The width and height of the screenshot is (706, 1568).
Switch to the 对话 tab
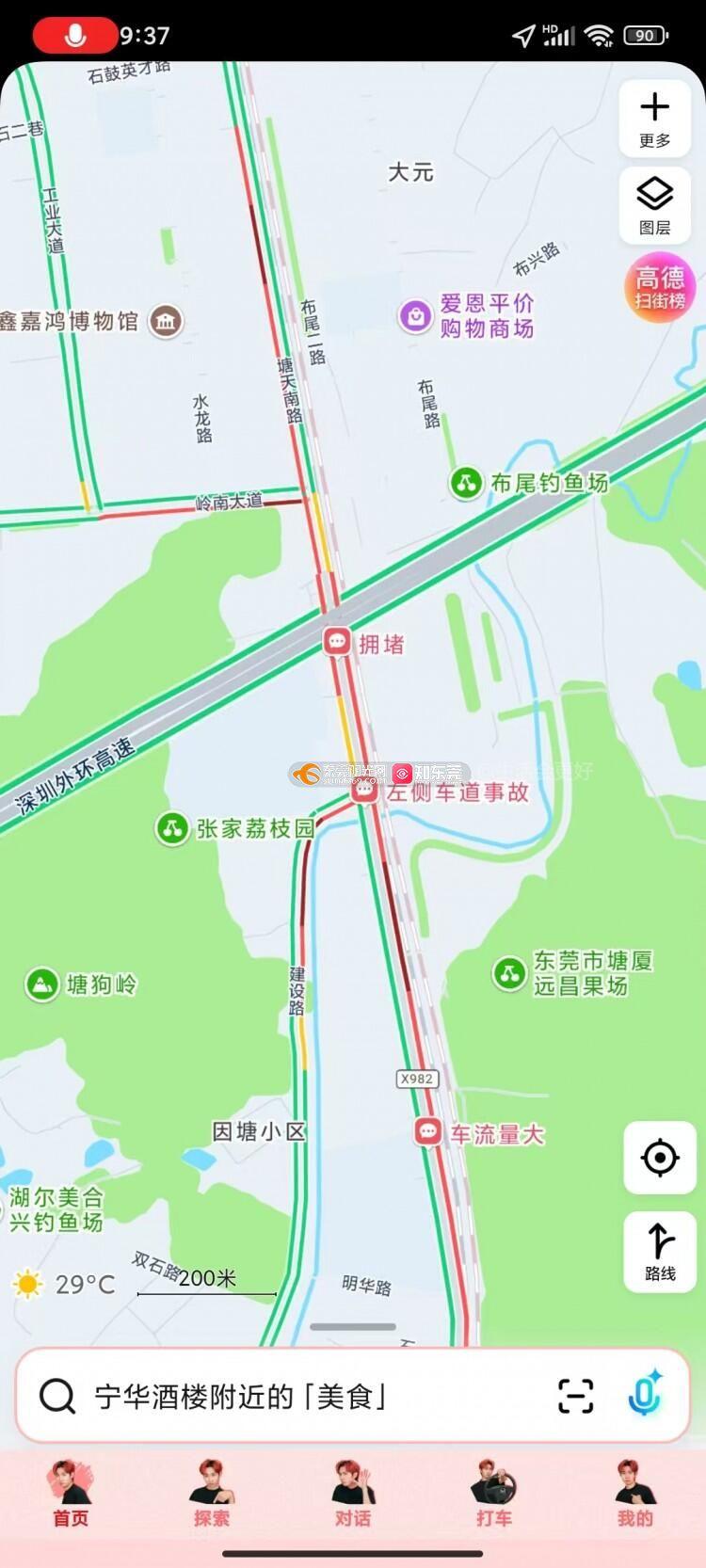click(x=353, y=1494)
